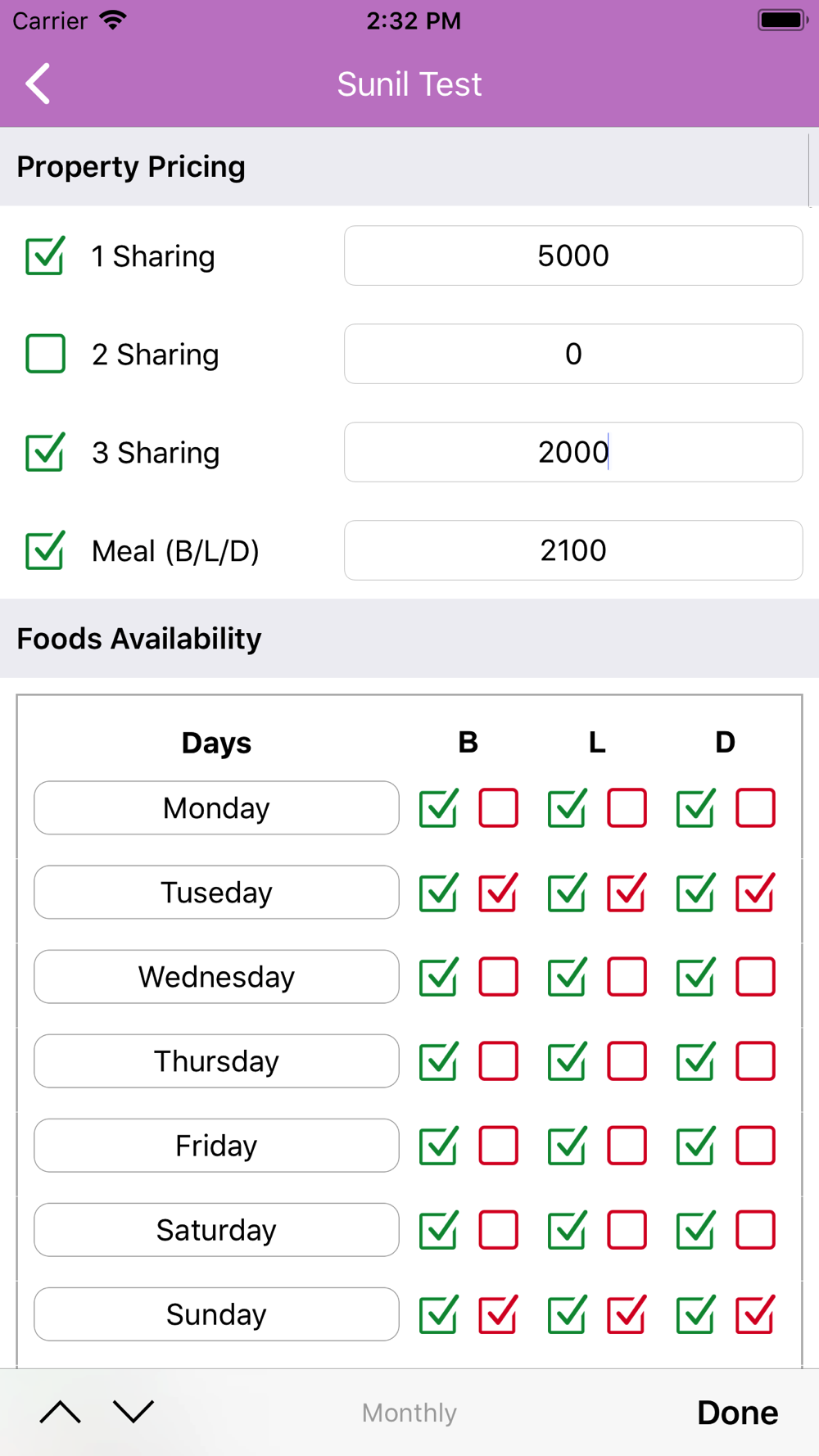Uncheck Tuseday's red lunch checkbox
Image resolution: width=819 pixels, height=1456 pixels.
click(x=627, y=892)
